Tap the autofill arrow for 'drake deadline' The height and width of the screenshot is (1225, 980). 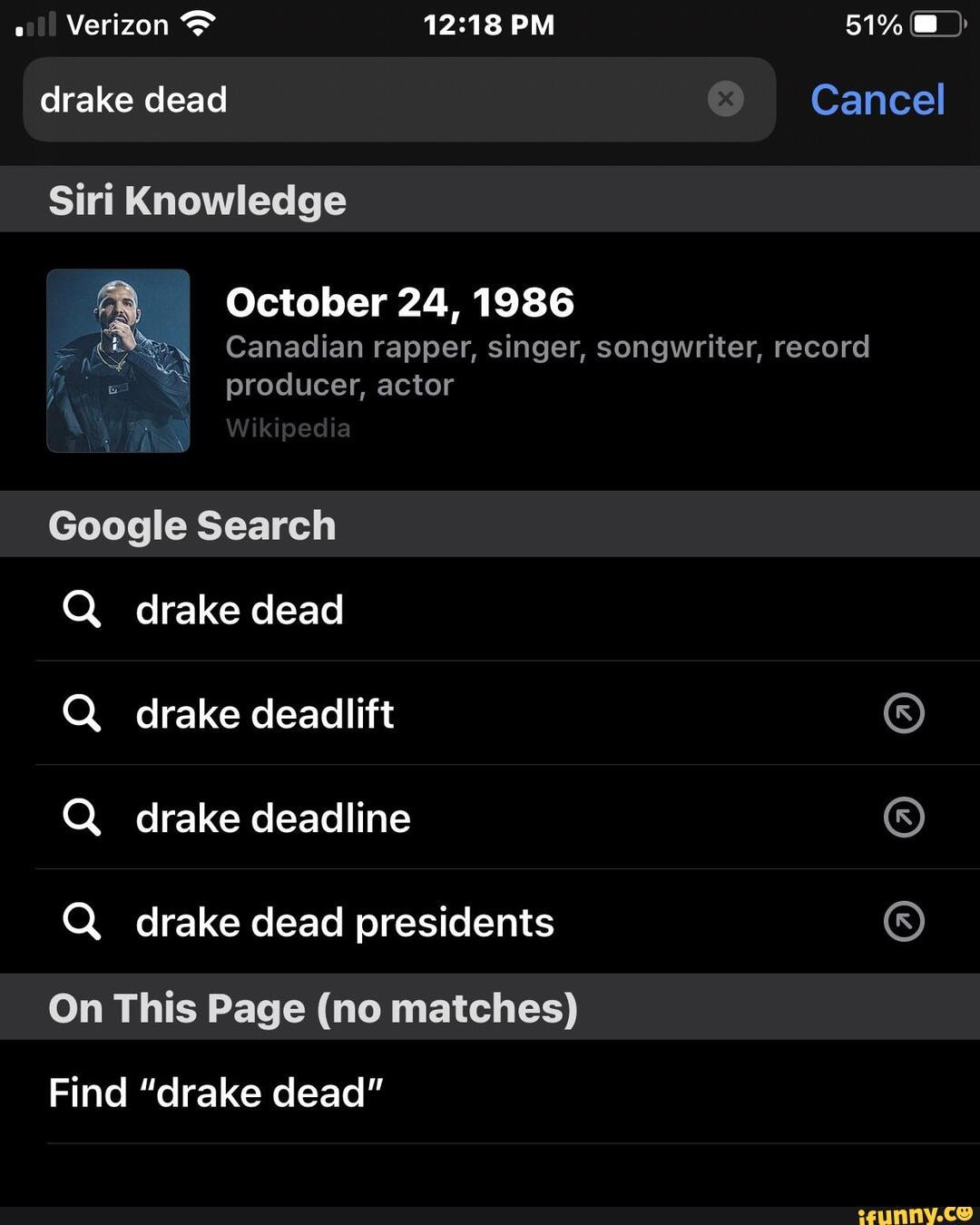pyautogui.click(x=904, y=818)
